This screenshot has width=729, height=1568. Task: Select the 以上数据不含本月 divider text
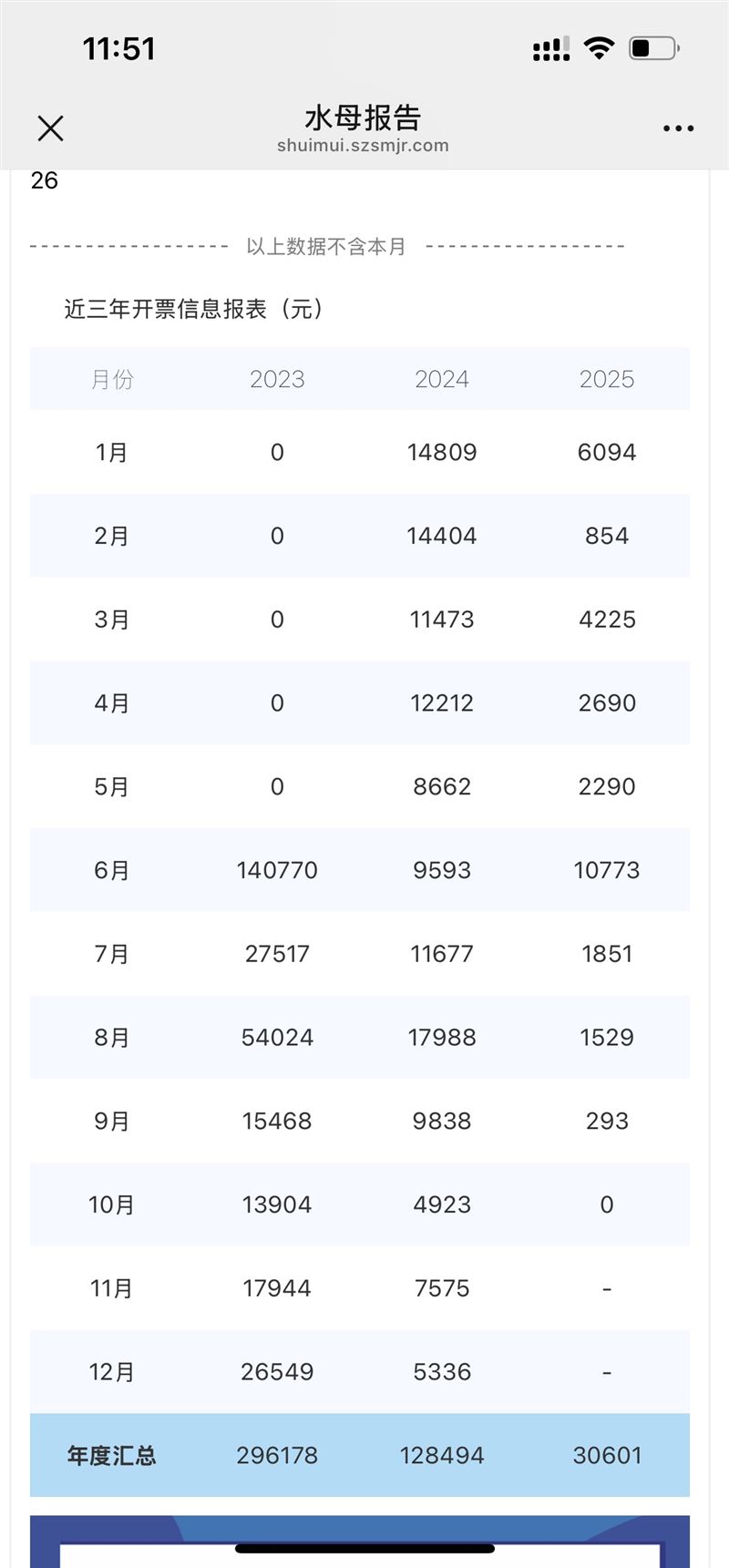(x=325, y=246)
